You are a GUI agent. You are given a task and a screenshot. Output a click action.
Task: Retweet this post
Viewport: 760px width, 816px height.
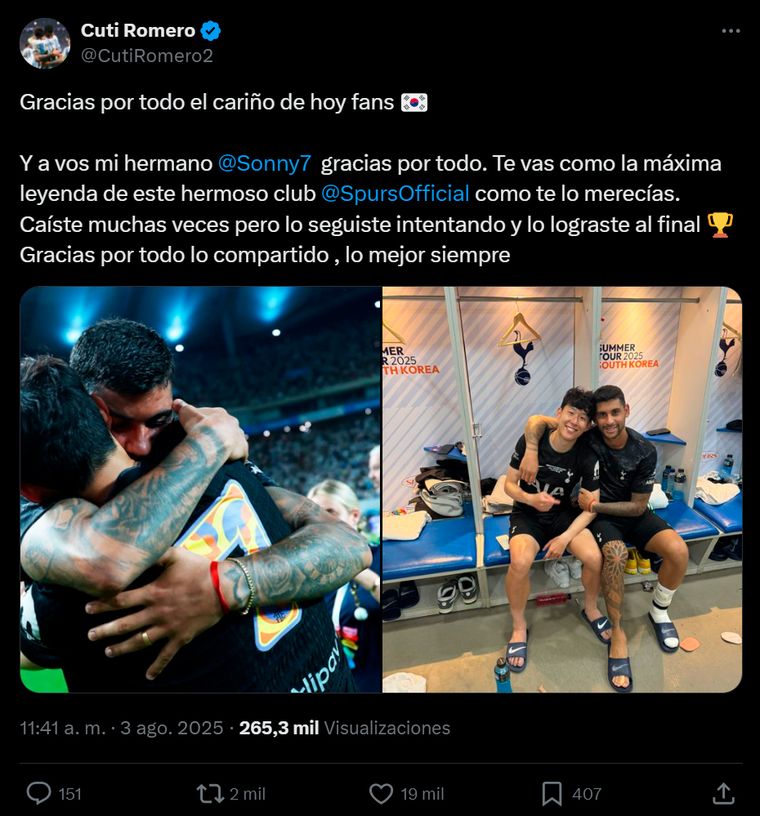click(211, 793)
